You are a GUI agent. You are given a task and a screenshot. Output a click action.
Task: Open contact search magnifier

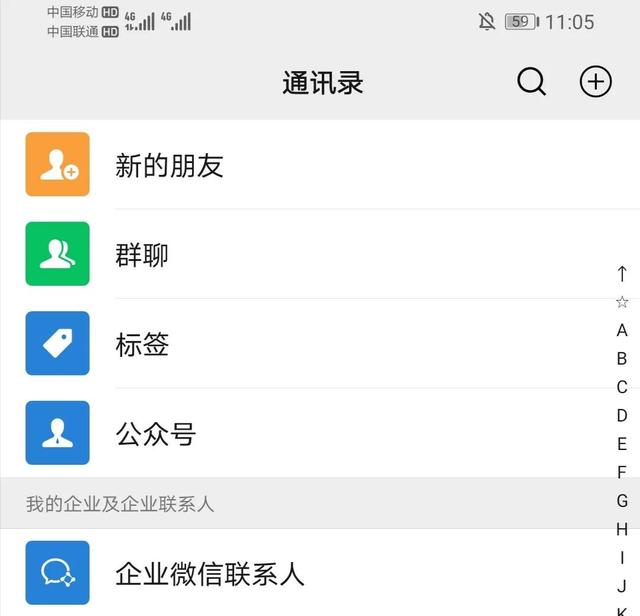[x=531, y=82]
